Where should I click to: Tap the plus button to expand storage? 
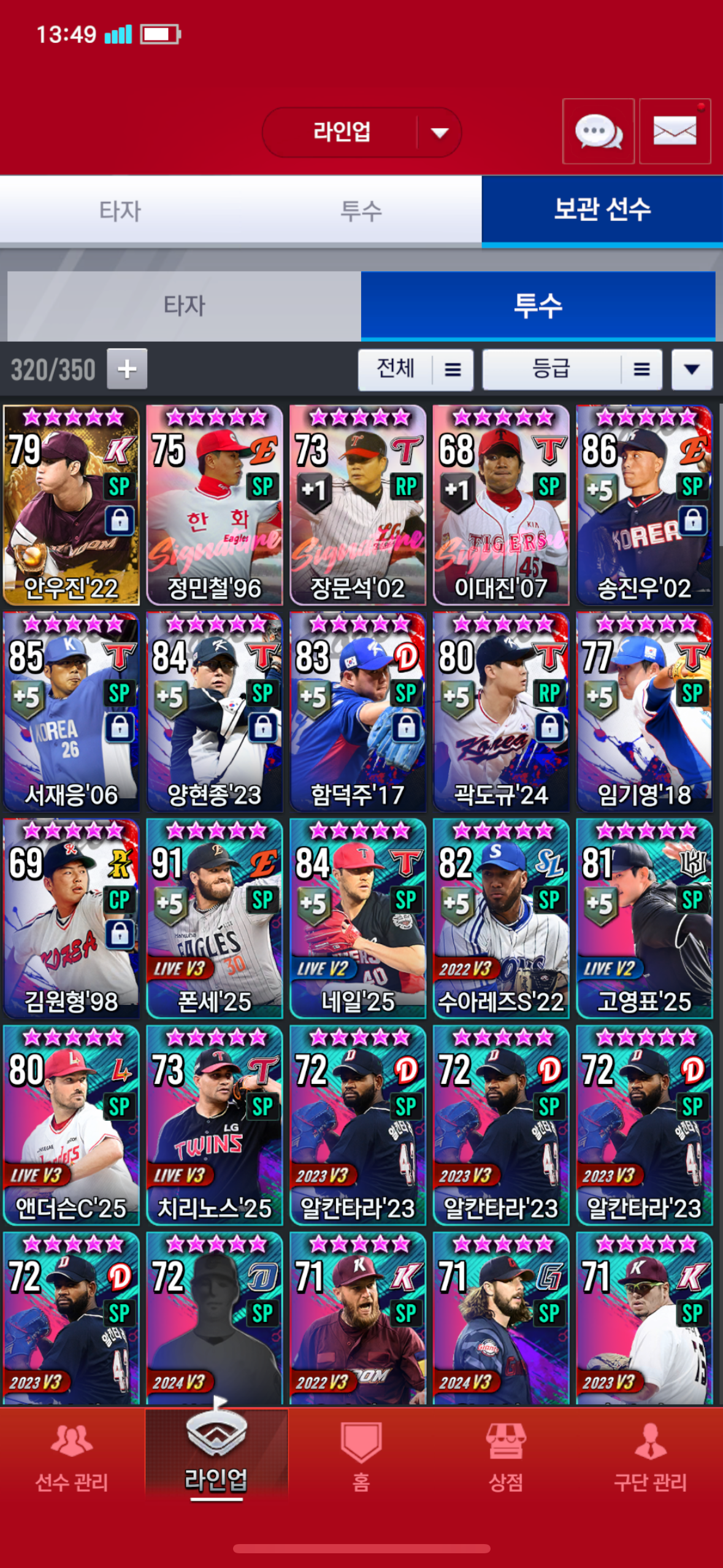(127, 369)
